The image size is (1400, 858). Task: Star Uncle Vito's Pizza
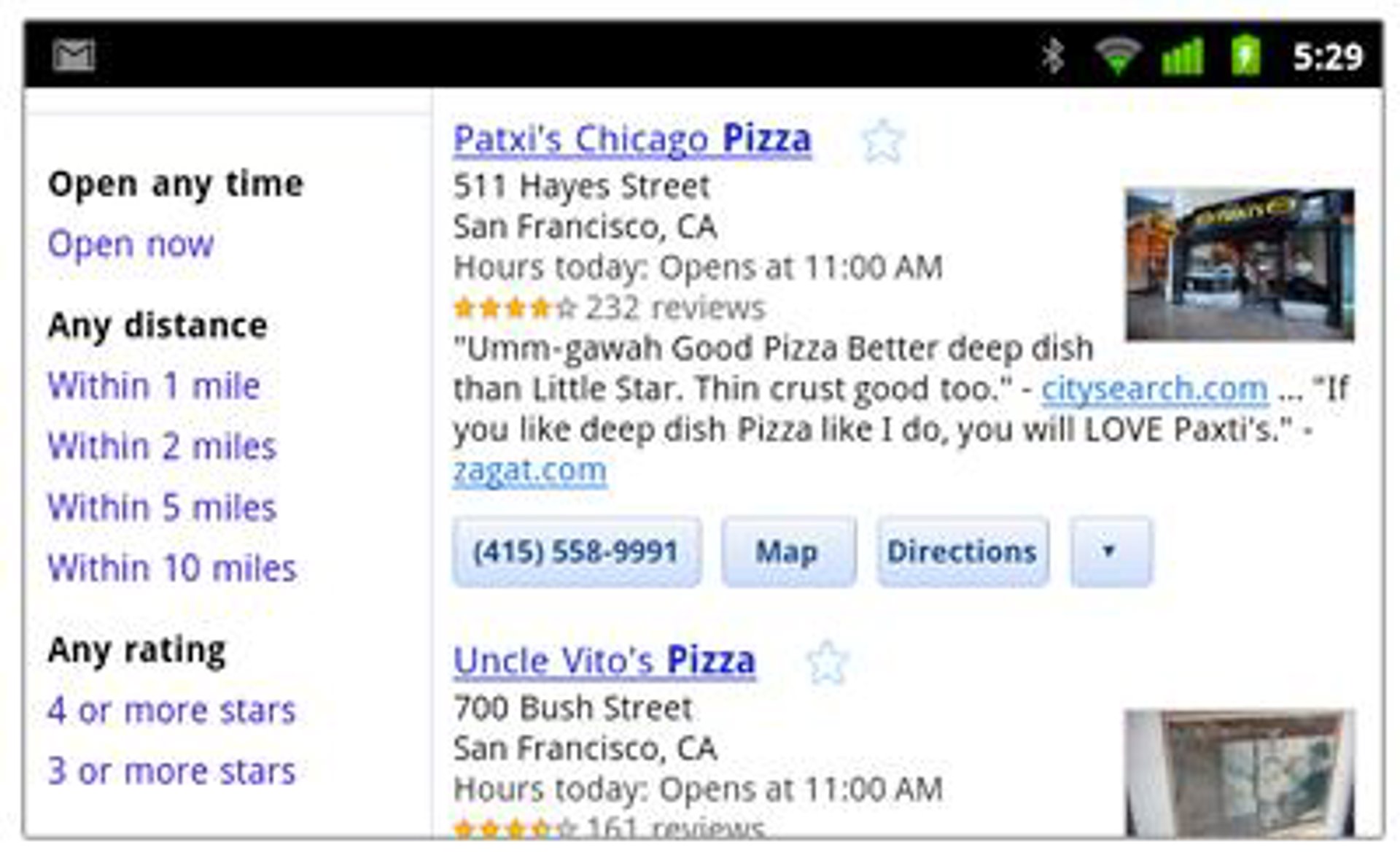point(827,662)
